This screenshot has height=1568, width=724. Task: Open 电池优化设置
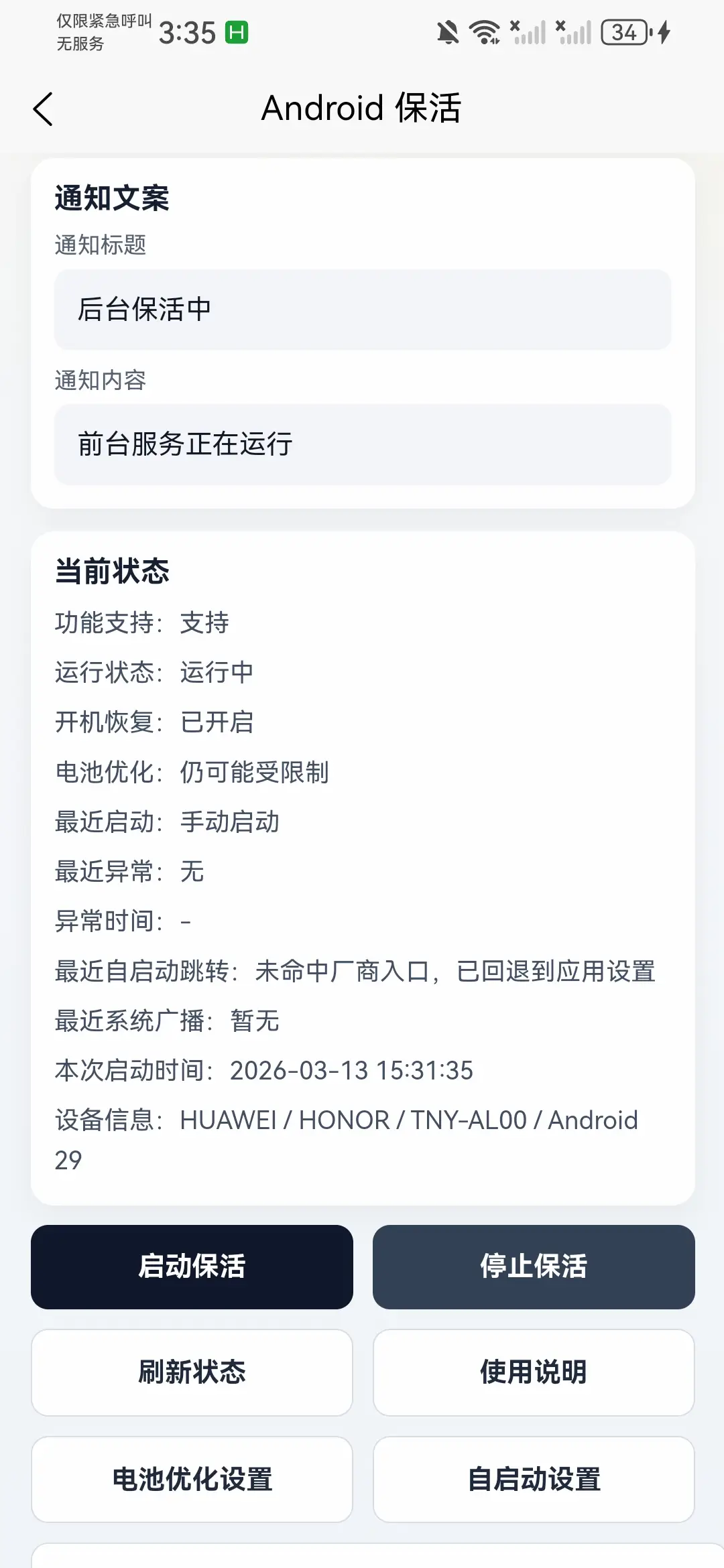[x=192, y=1480]
